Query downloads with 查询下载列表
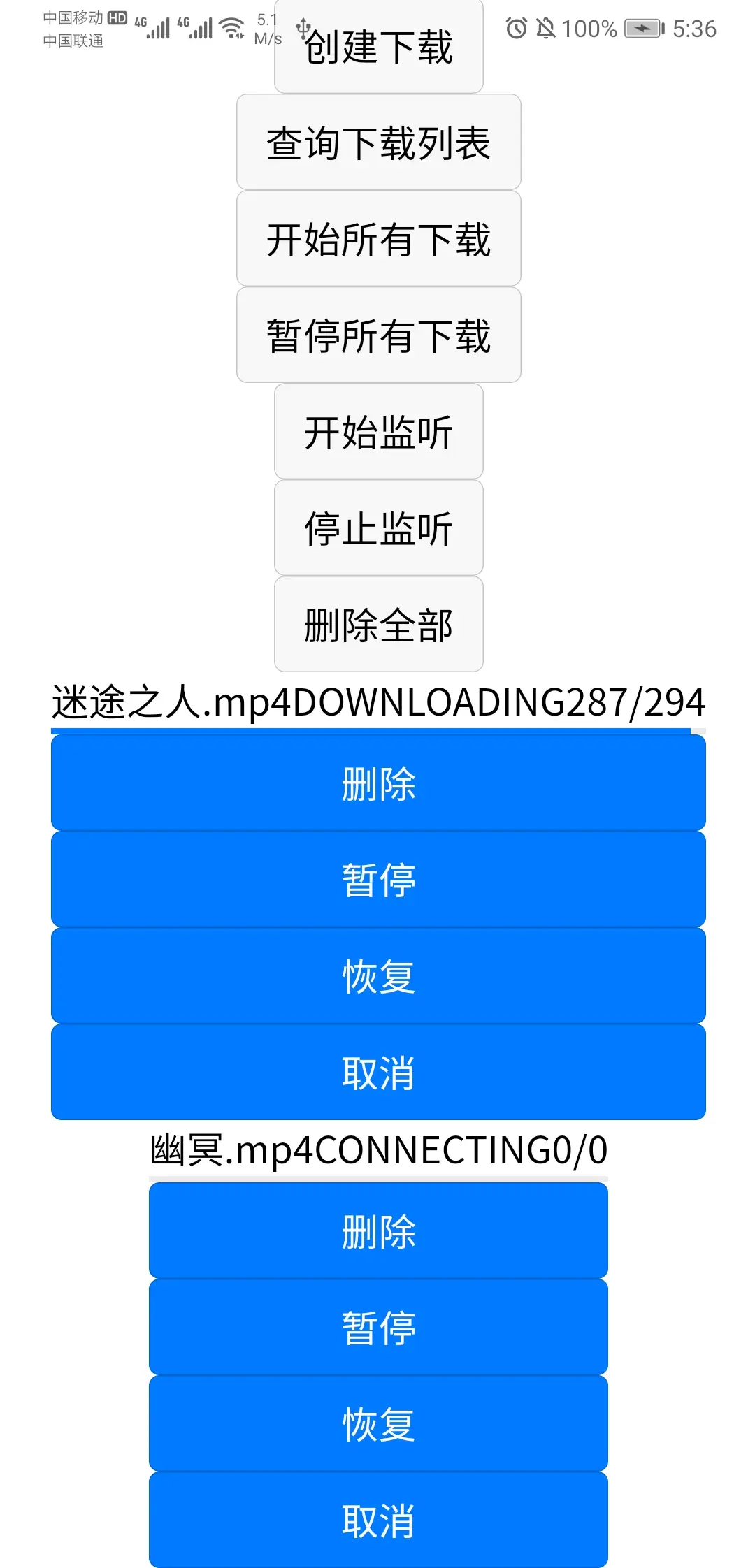Viewport: 755px width, 1568px height. tap(378, 143)
